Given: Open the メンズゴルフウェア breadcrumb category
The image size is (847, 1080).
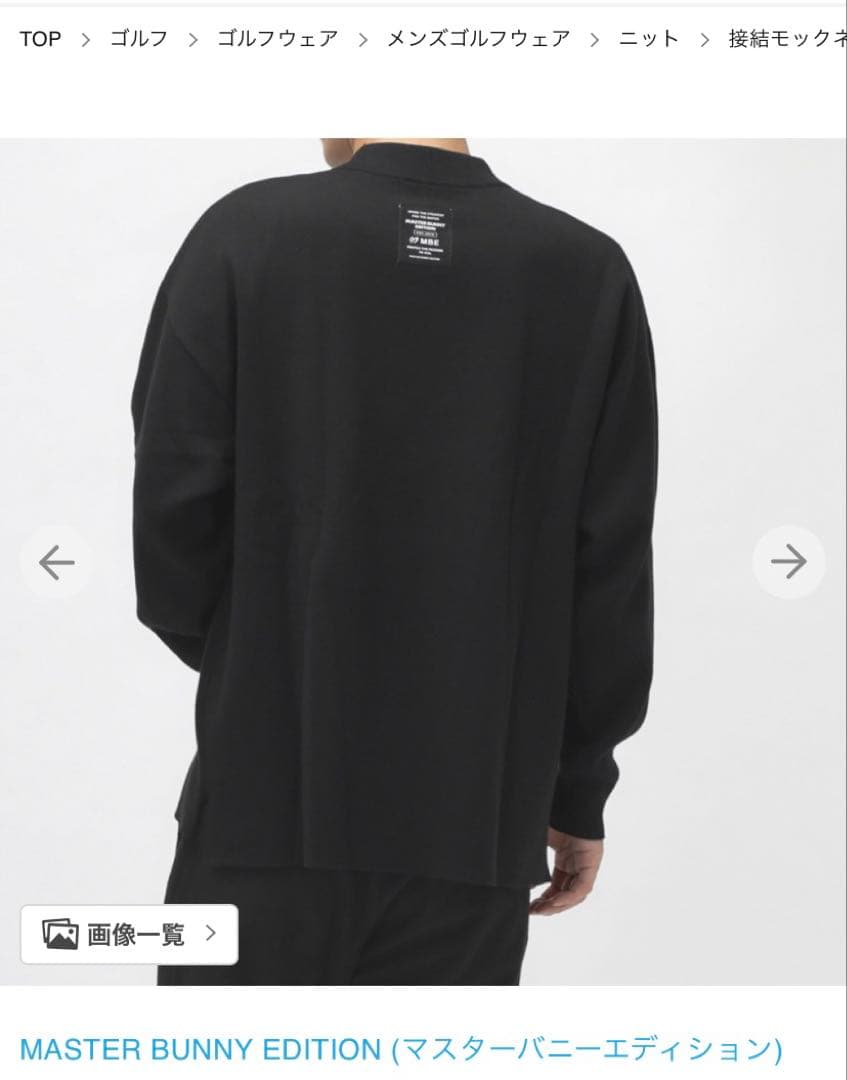Looking at the screenshot, I should click(x=478, y=39).
